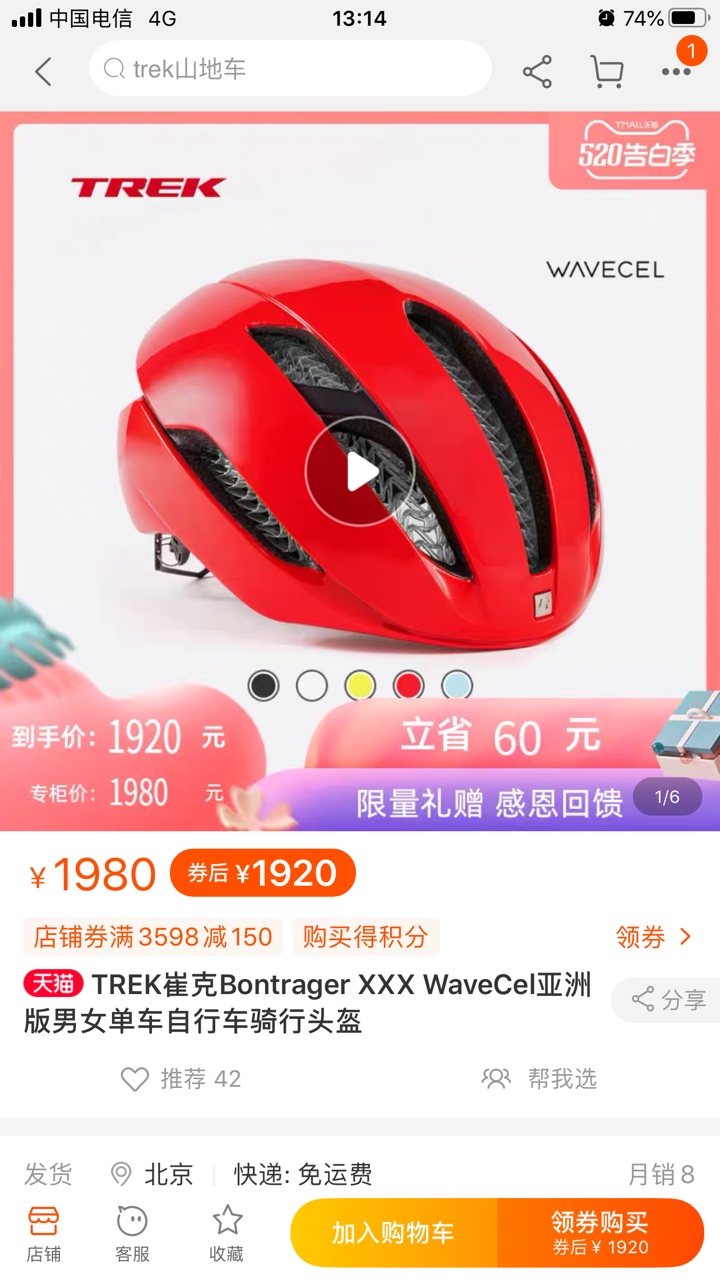Open the 店铺券满3598减150 coupon tag
This screenshot has height=1280, width=720.
click(153, 937)
